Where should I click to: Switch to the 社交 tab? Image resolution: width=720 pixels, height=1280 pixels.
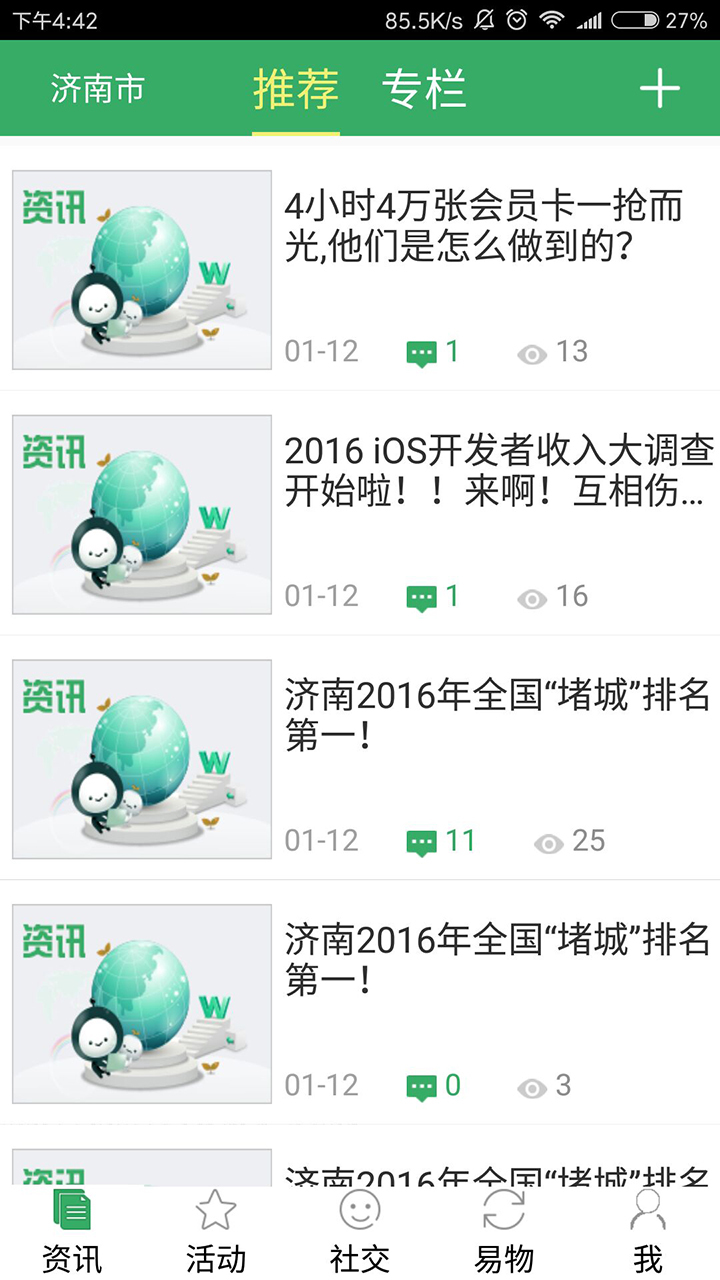(x=360, y=1232)
